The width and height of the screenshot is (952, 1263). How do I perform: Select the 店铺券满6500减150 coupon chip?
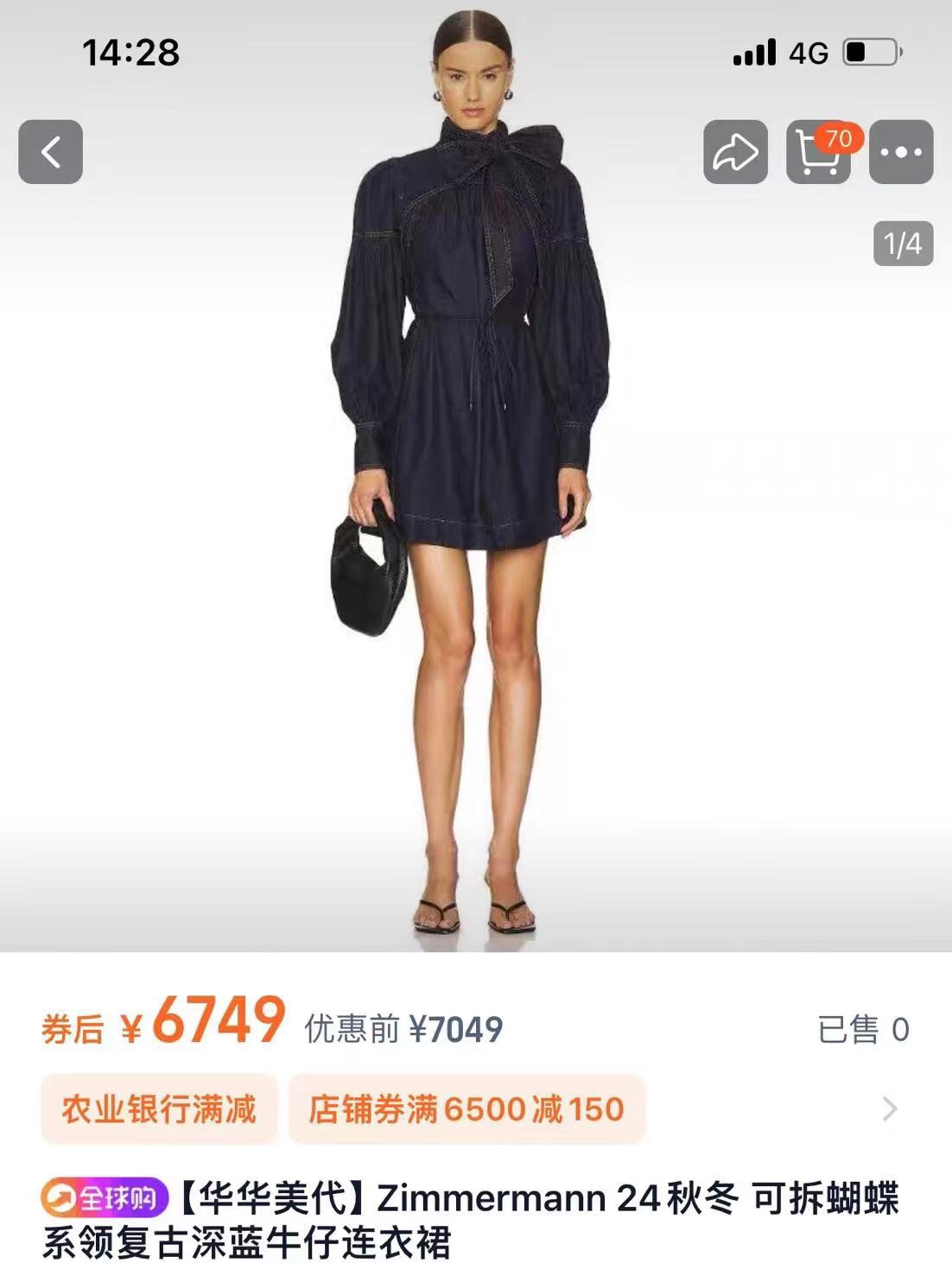466,1108
